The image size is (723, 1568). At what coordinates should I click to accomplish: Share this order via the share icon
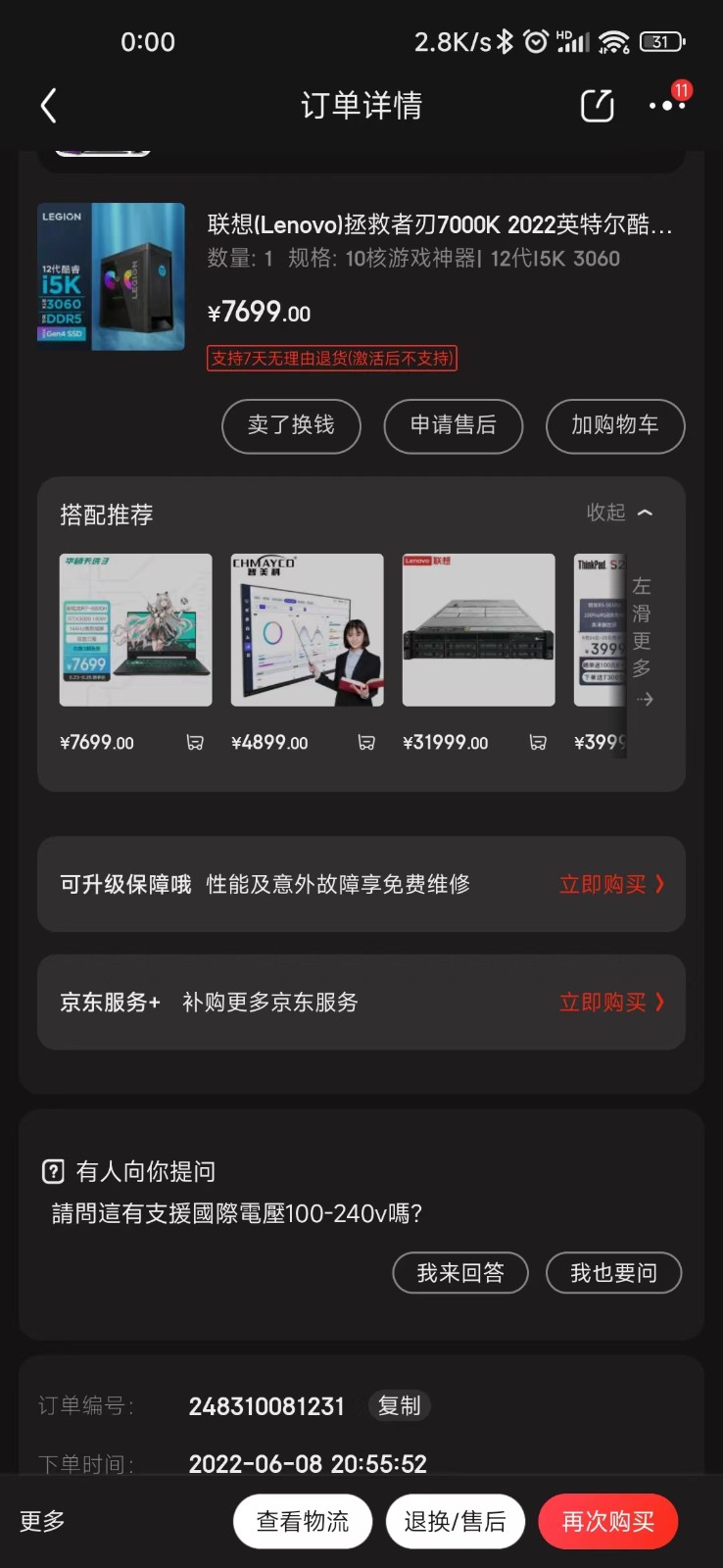[597, 106]
